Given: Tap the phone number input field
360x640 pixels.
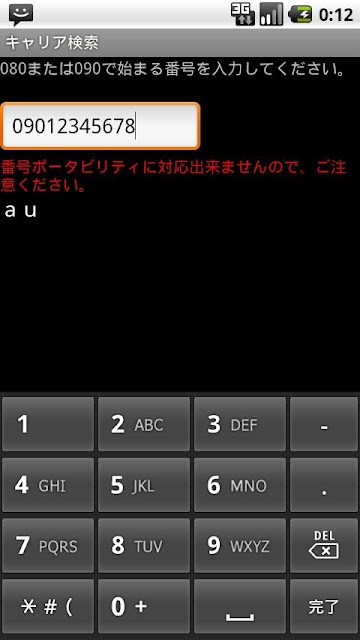Looking at the screenshot, I should 100,126.
